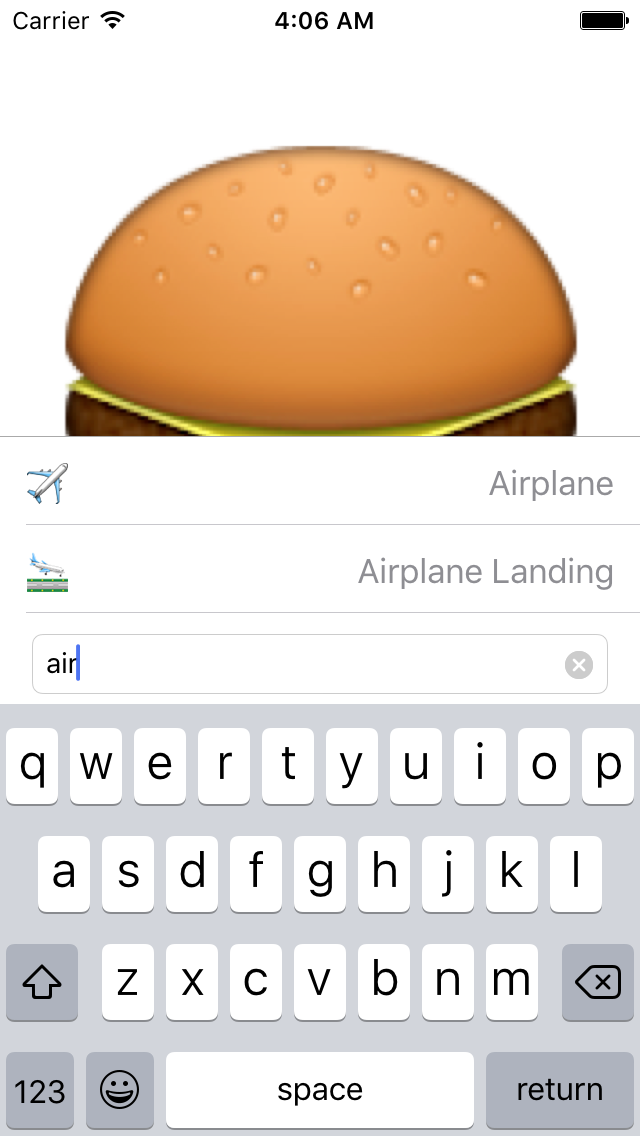640x1136 pixels.
Task: Select the Airplane result
Action: click(320, 483)
